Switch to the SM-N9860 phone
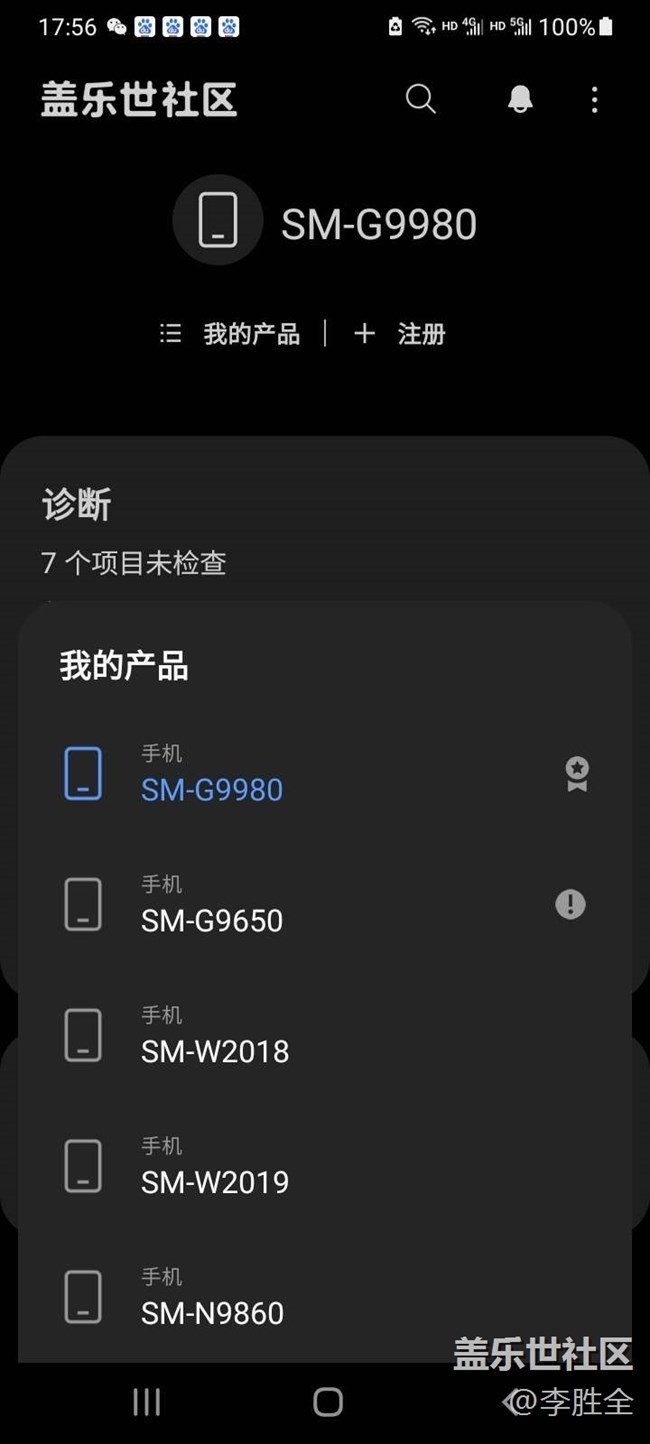650x1444 pixels. (212, 1299)
